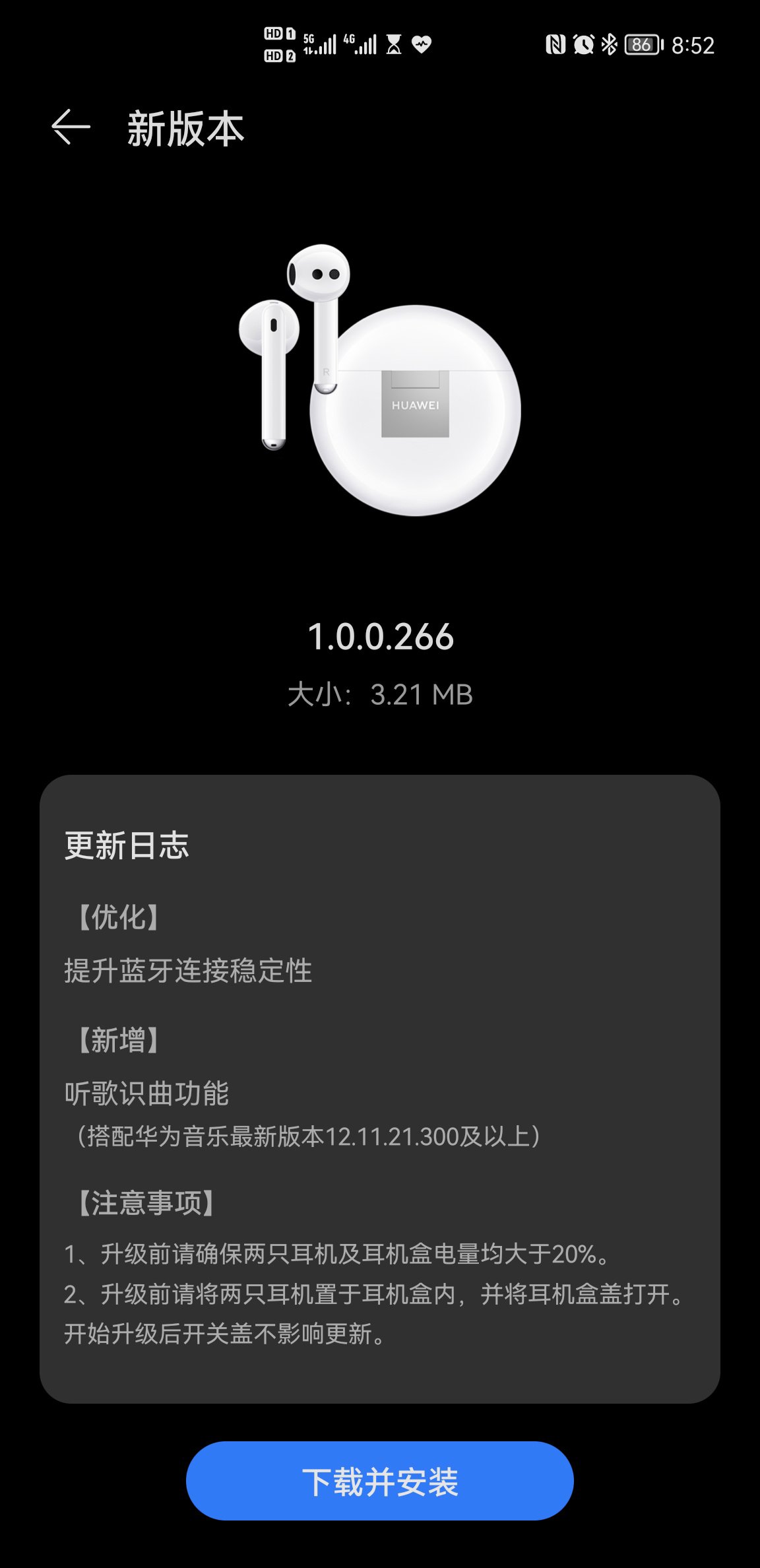Tap the hourglass timer status icon
760x1568 pixels.
click(393, 44)
